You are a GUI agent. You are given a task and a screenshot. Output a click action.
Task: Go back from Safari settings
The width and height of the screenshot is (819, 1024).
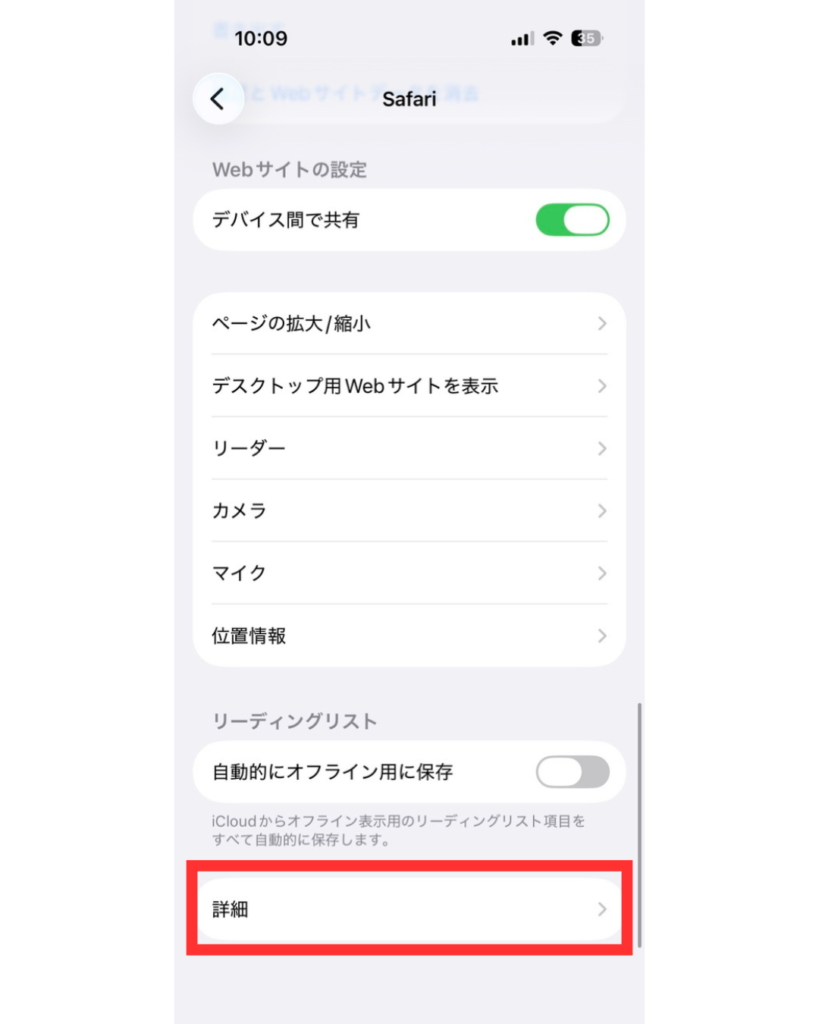pos(218,99)
